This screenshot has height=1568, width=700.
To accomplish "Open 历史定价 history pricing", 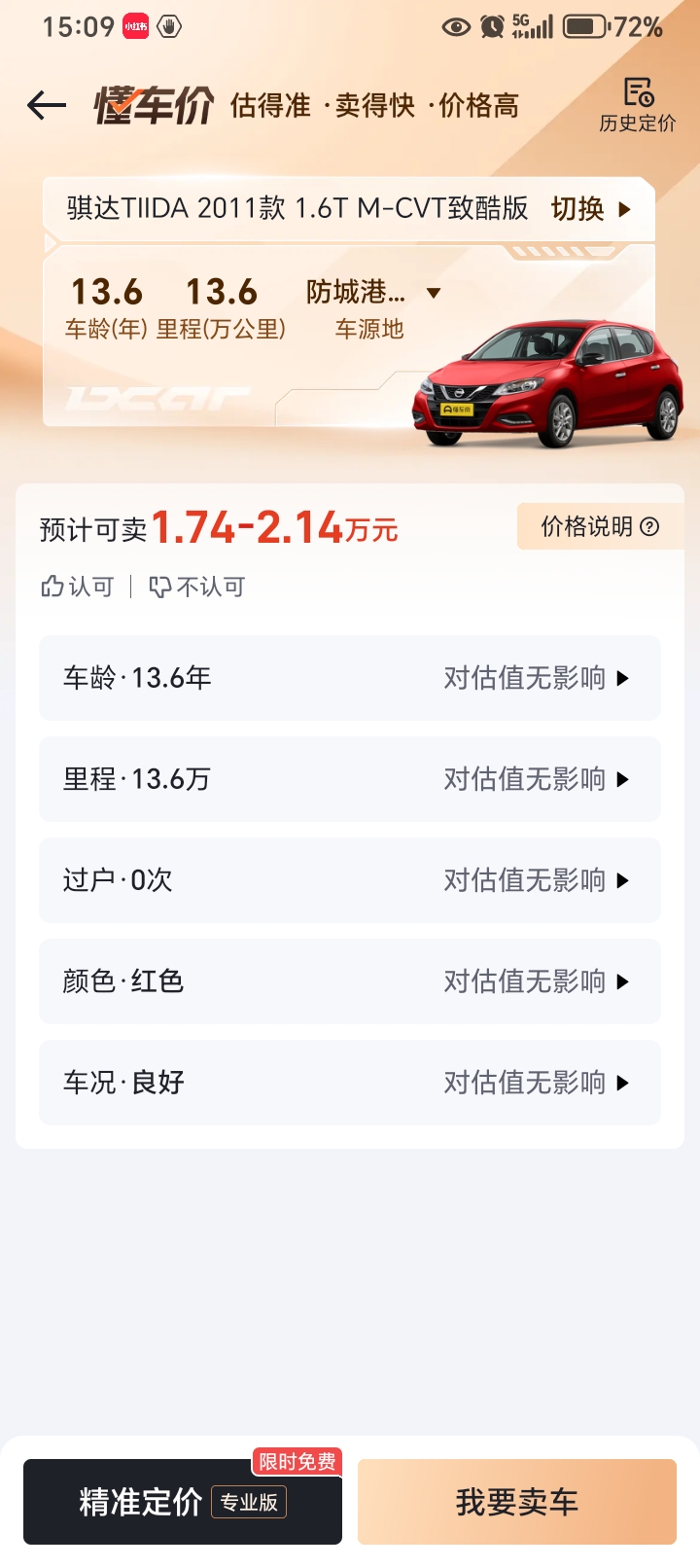I will coord(637,105).
